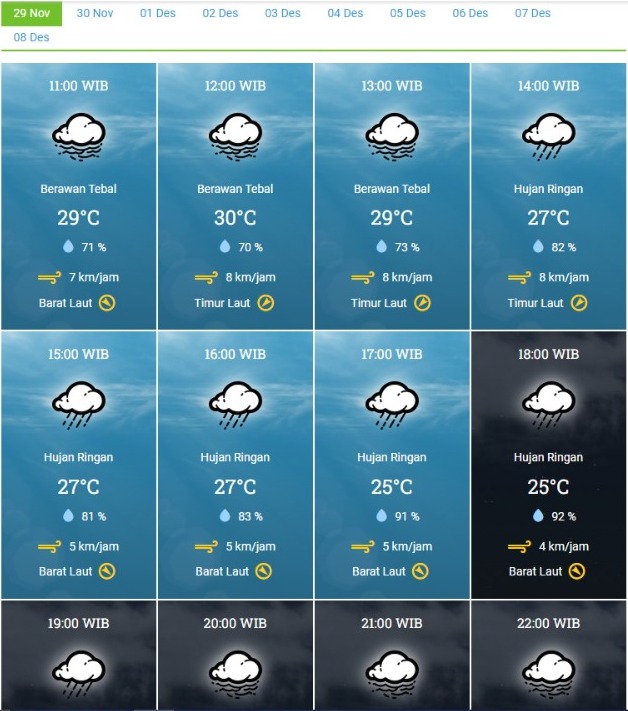Select the 05 Des date tab
The width and height of the screenshot is (628, 711).
[408, 13]
